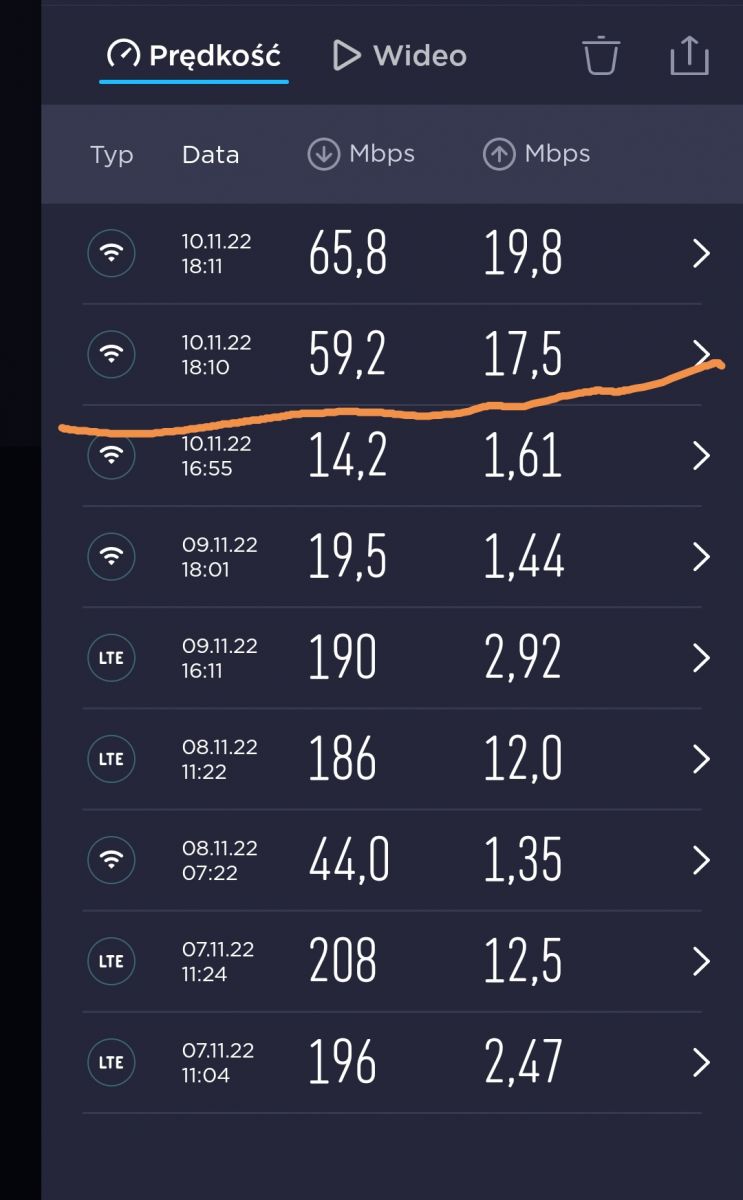Screen dimensions: 743x1200
Task: Open the 08.11.22 07:22 Wi-Fi result
Action: coord(392,860)
